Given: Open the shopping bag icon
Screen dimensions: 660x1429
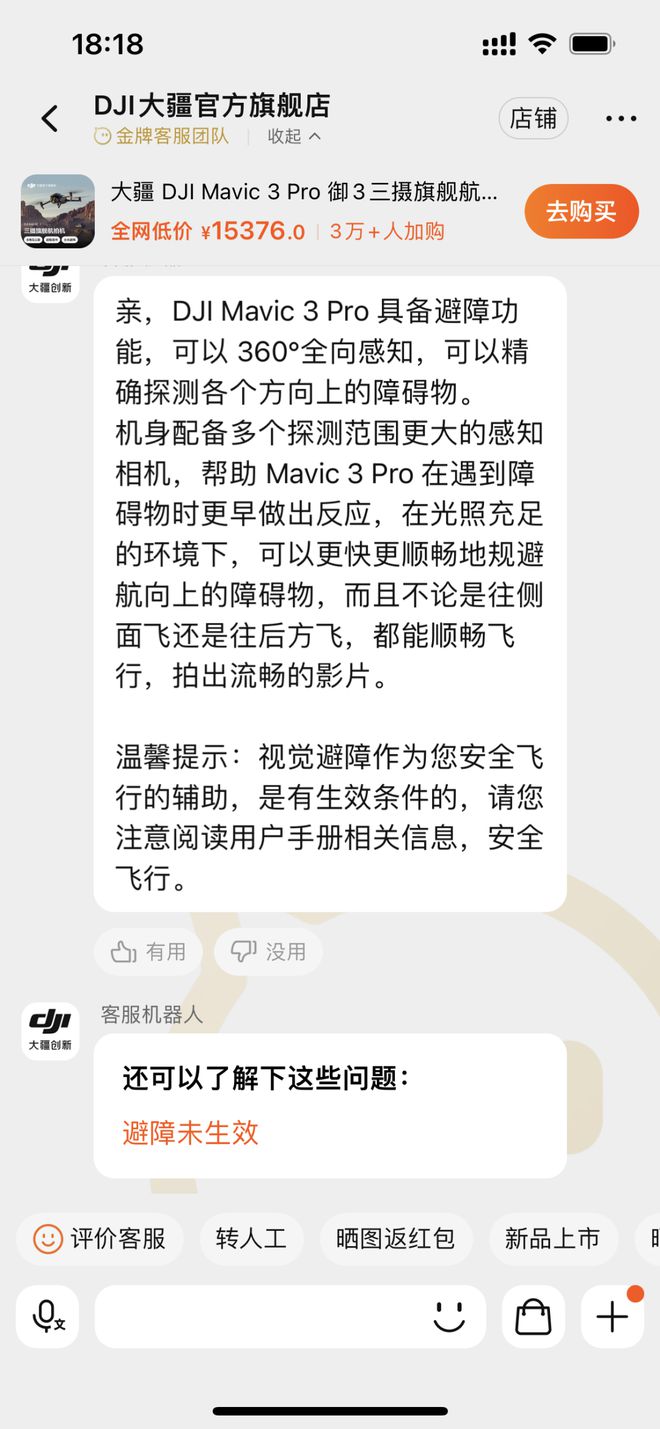Looking at the screenshot, I should pos(533,1316).
